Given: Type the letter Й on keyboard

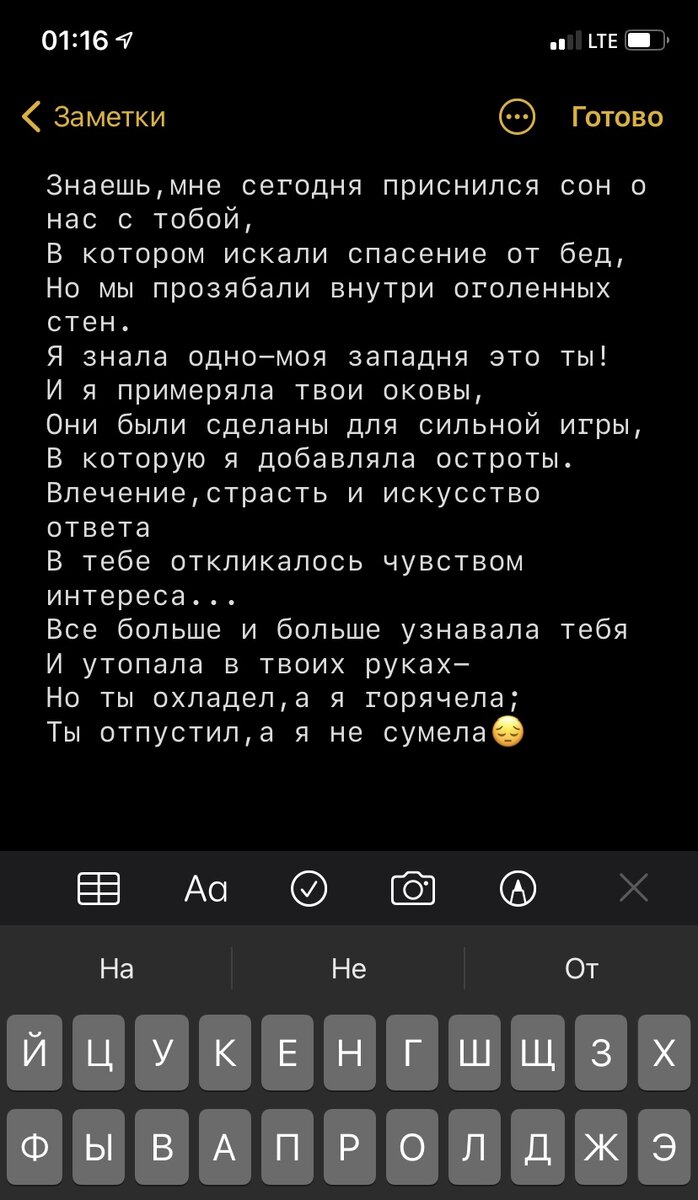Looking at the screenshot, I should [x=35, y=1053].
